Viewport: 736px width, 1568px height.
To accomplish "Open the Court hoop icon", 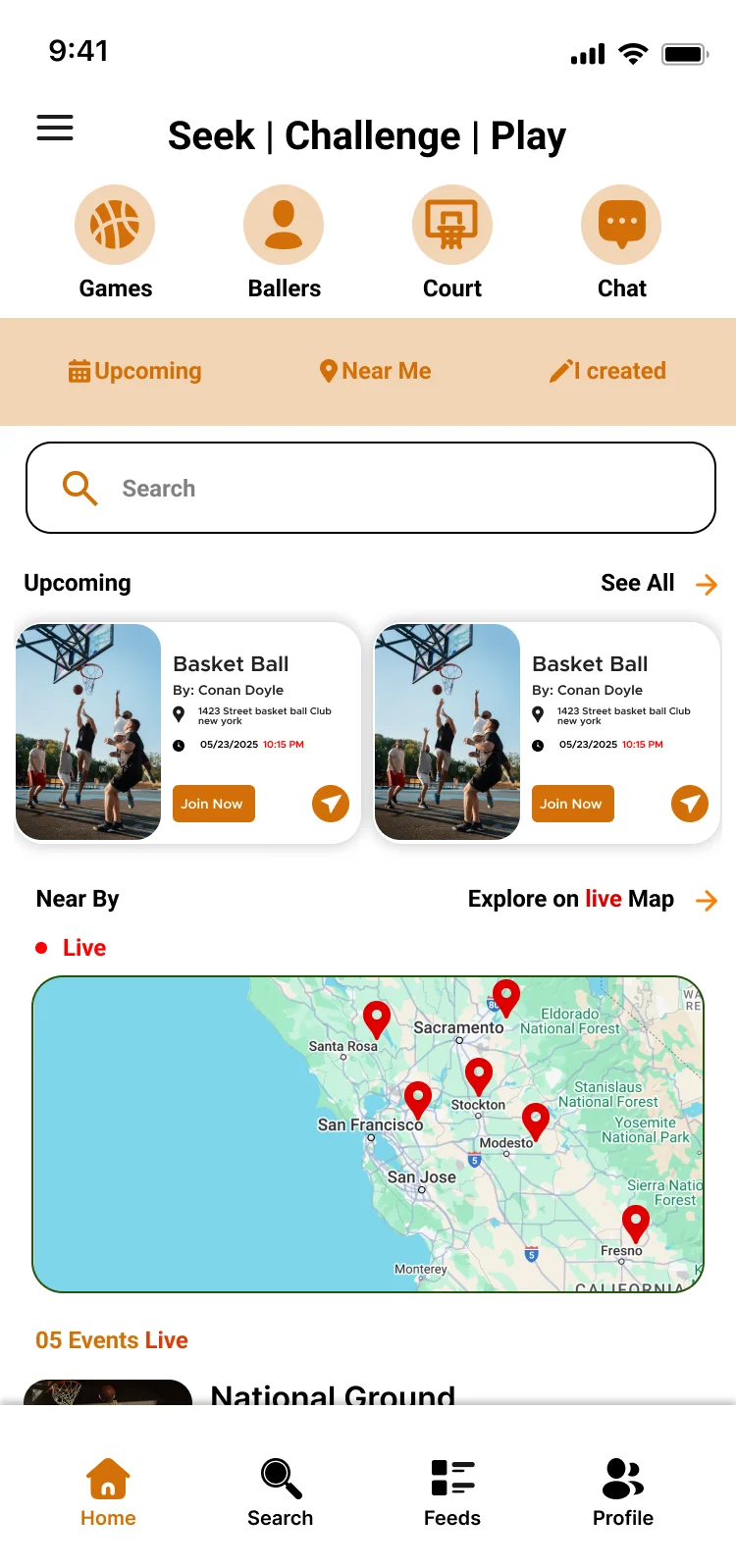I will pyautogui.click(x=452, y=224).
